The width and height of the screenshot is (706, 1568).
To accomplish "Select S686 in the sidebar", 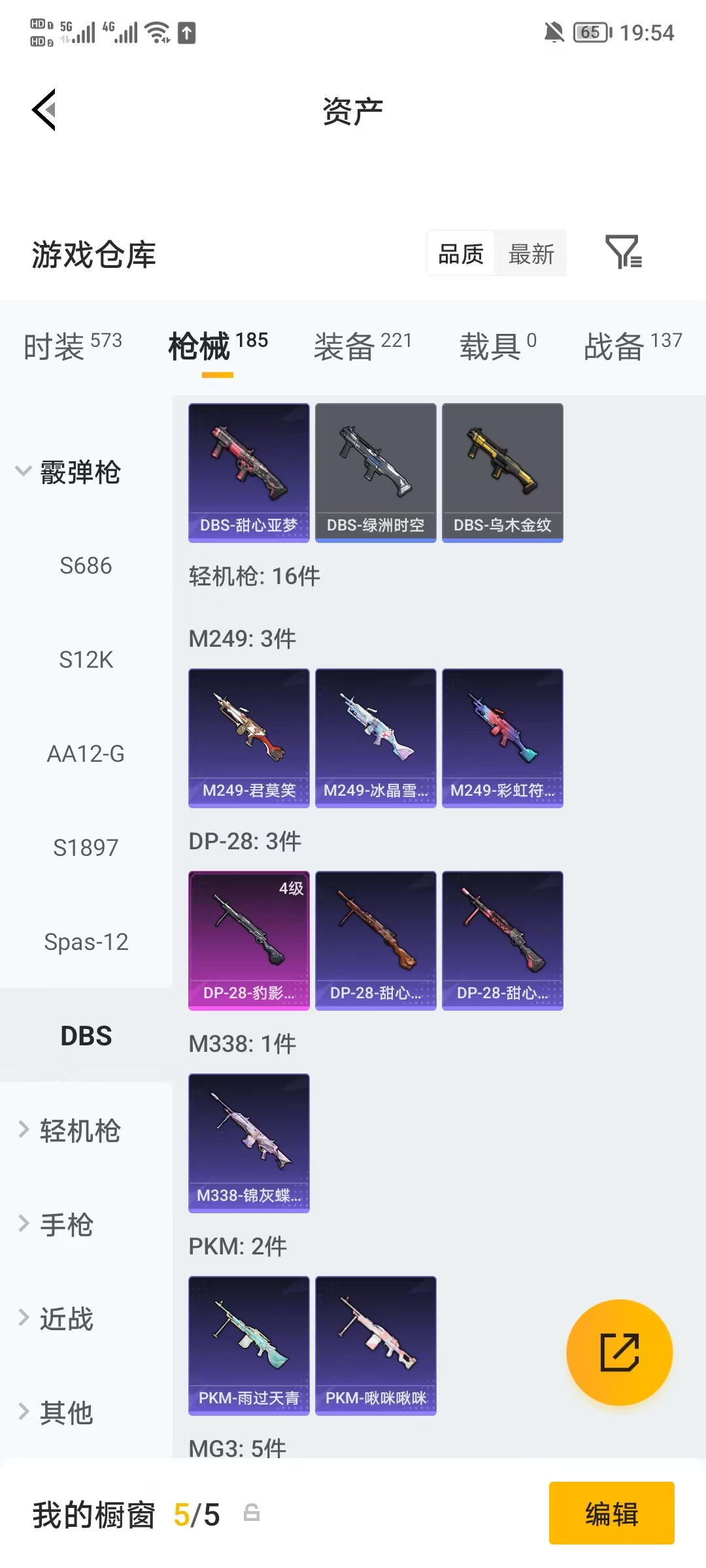I will point(86,566).
